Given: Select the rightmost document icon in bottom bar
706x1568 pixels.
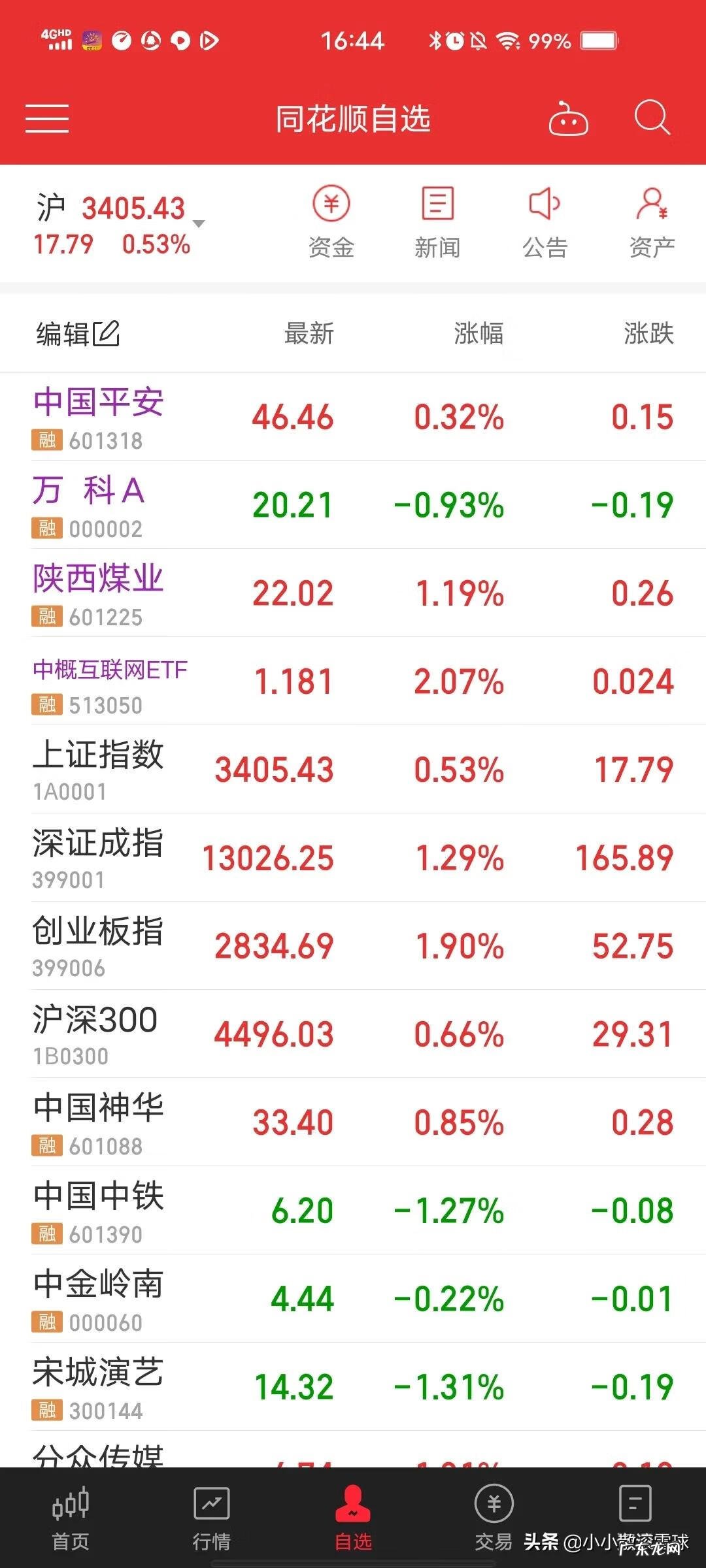Looking at the screenshot, I should [x=635, y=1503].
